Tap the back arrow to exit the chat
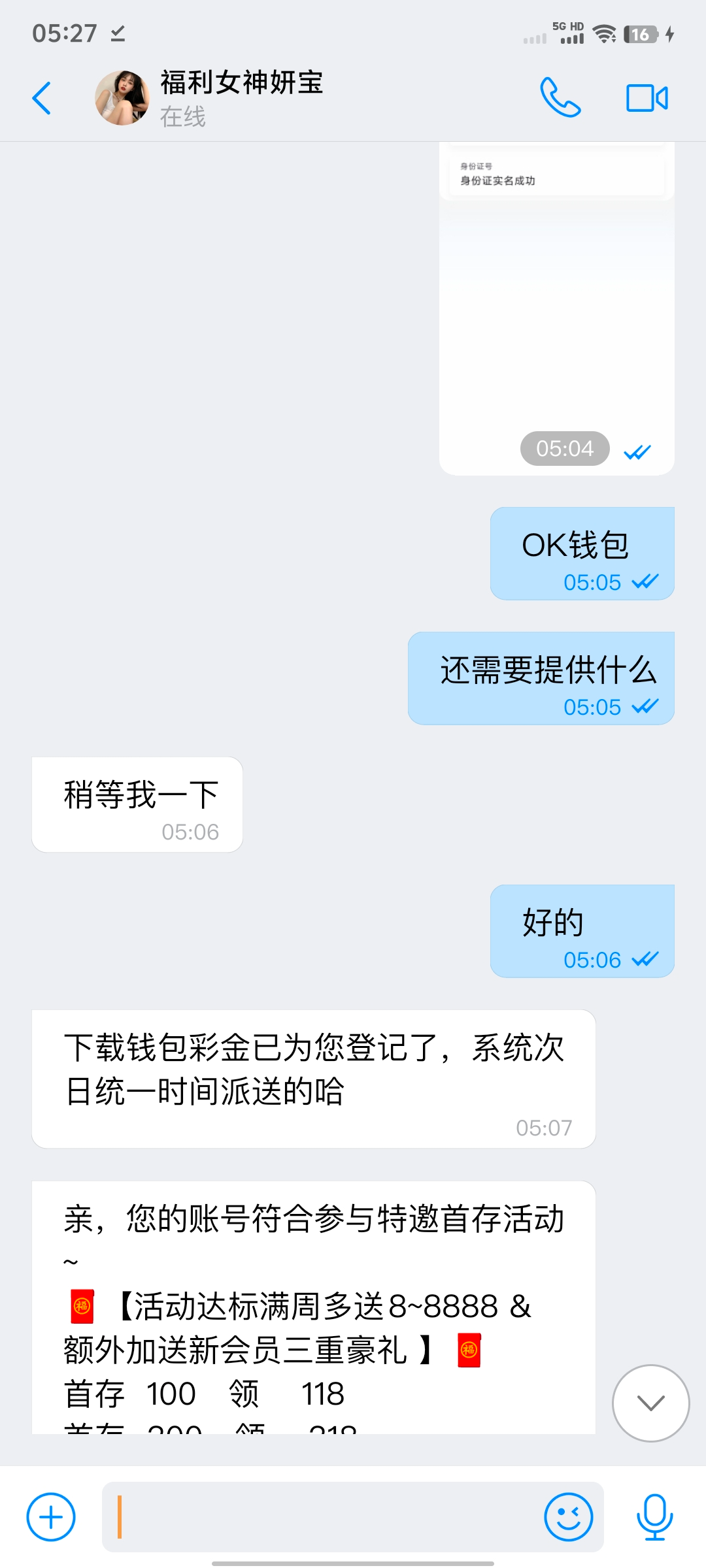Viewport: 706px width, 1568px height. [x=42, y=98]
